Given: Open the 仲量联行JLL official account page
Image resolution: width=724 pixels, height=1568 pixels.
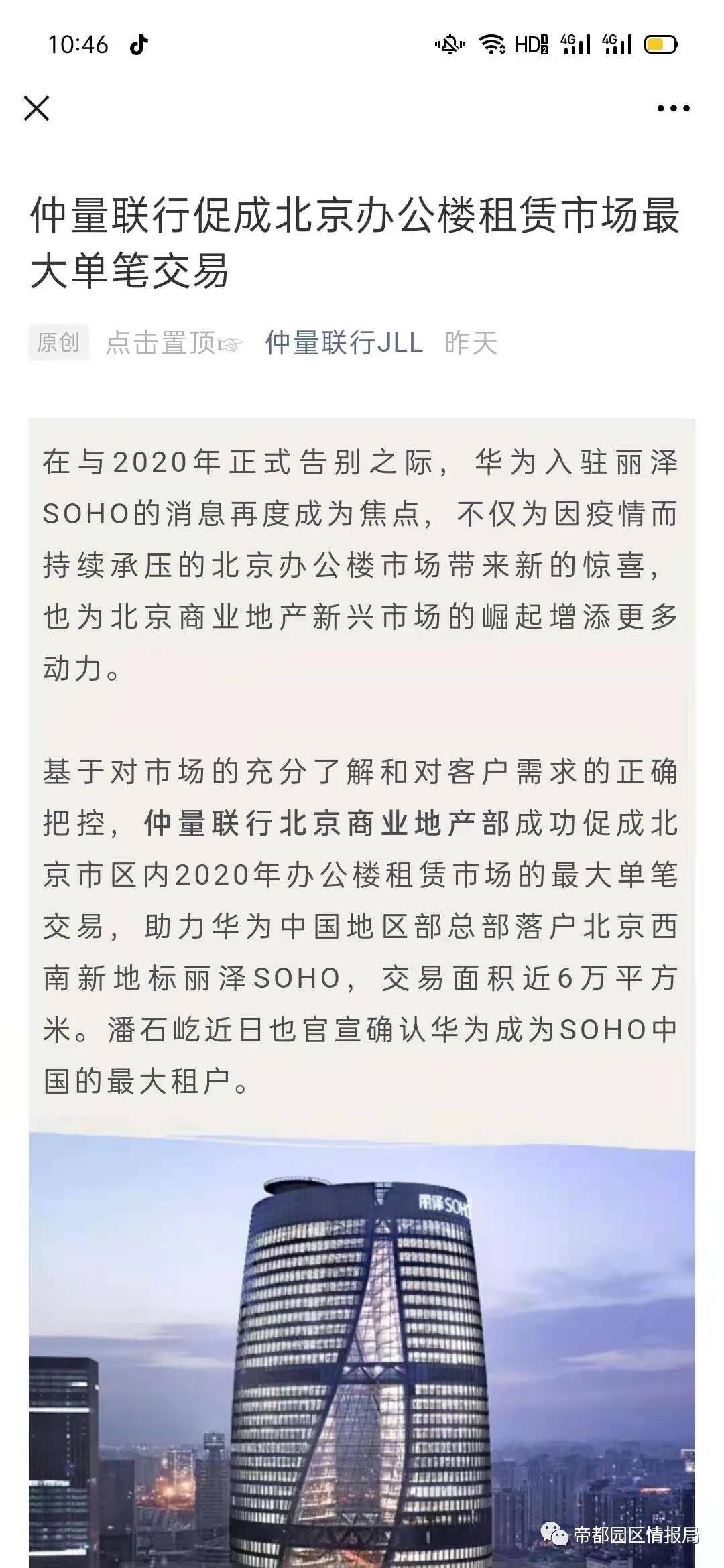Looking at the screenshot, I should (x=343, y=341).
